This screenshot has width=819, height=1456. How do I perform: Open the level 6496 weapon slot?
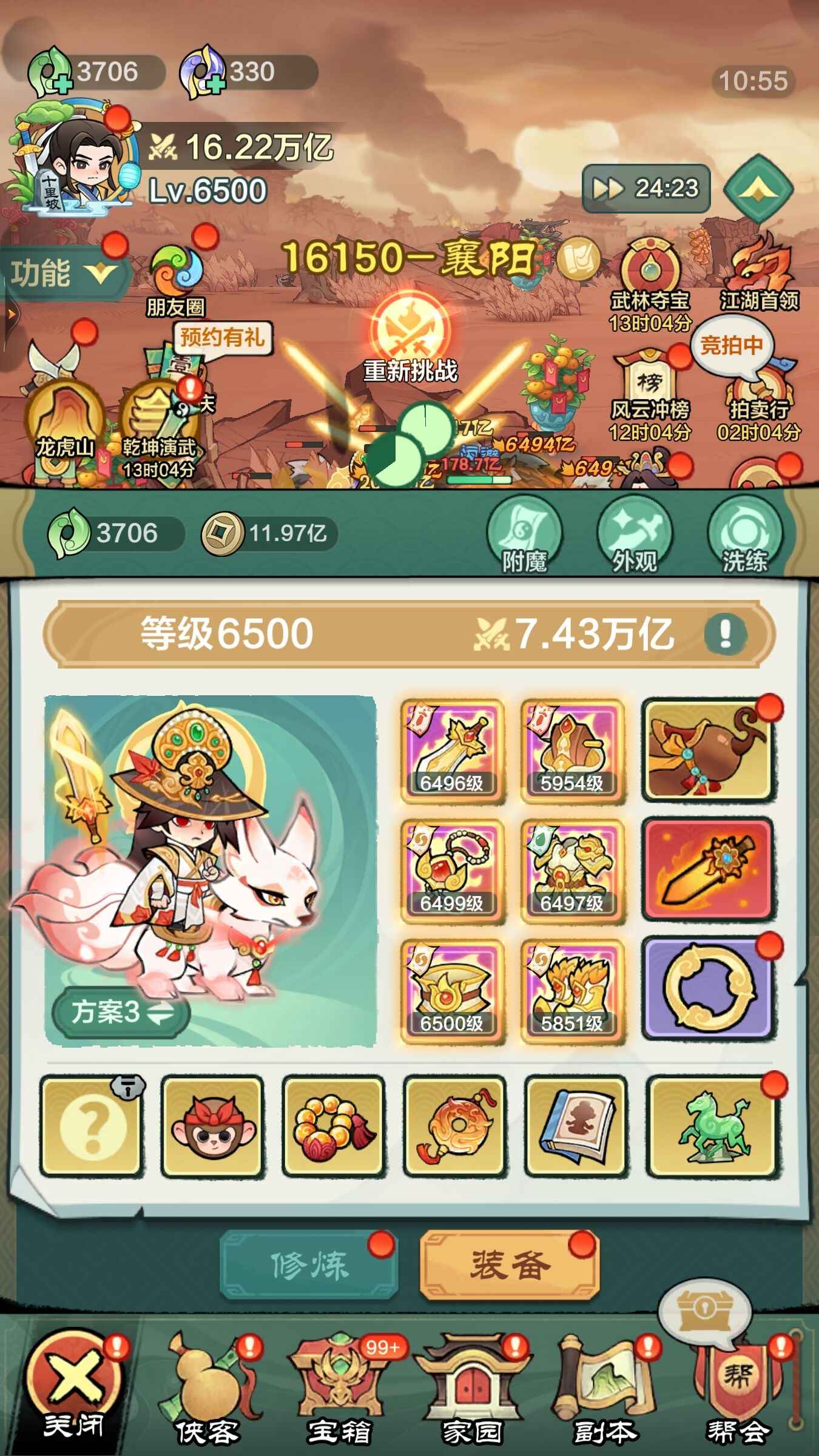point(452,751)
